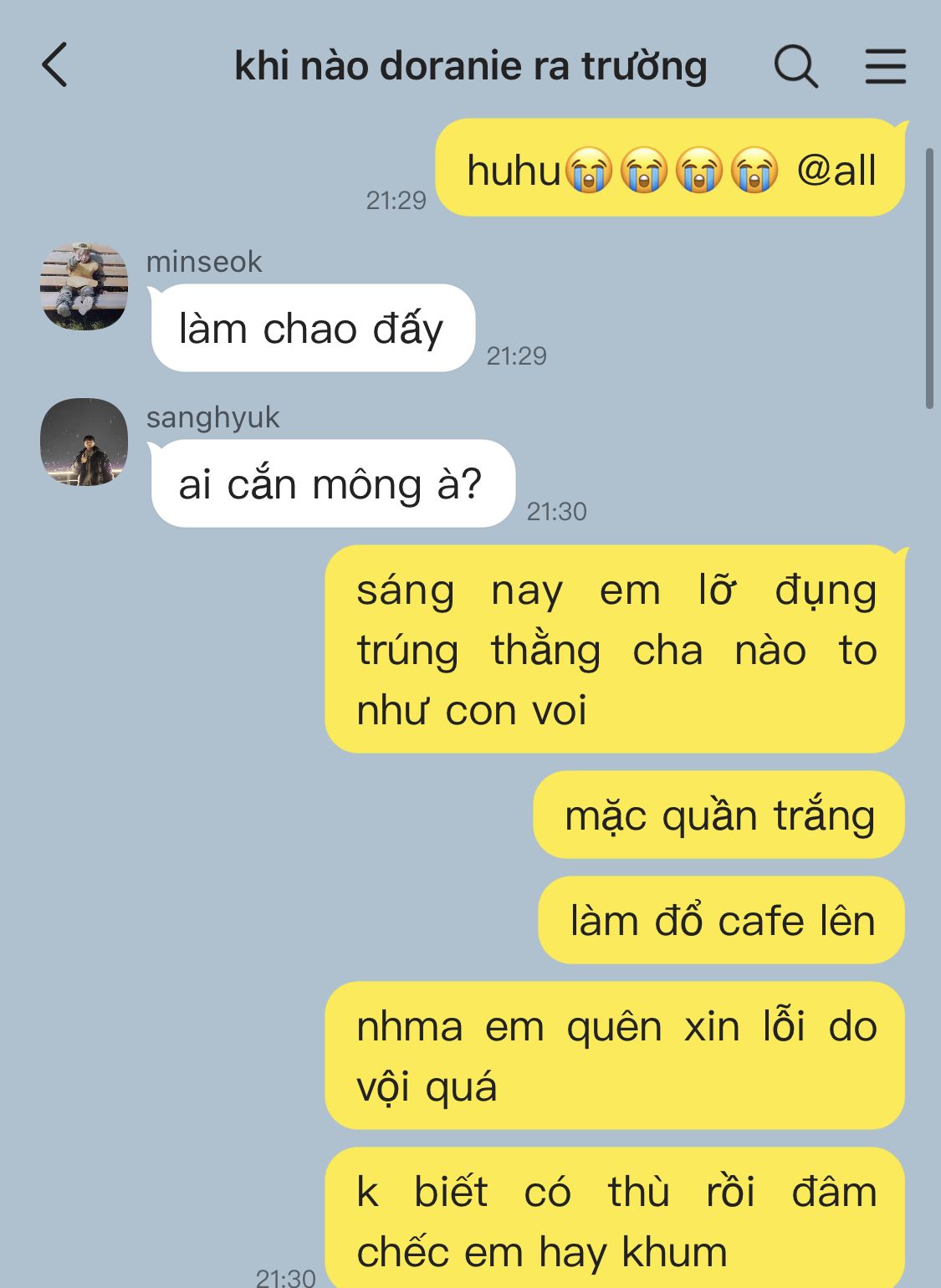Go back from the chat room
The image size is (941, 1288).
54,65
